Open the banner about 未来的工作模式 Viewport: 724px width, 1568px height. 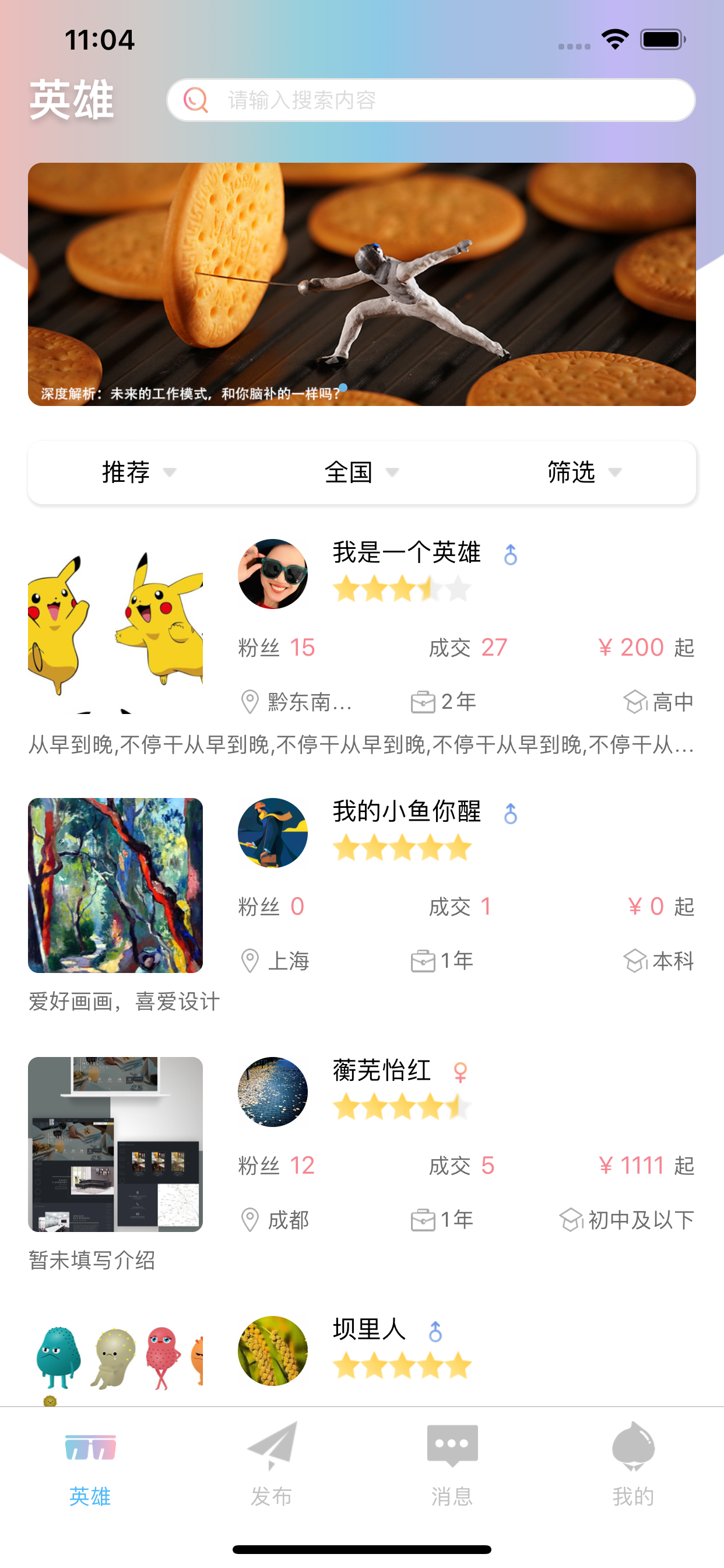click(361, 283)
